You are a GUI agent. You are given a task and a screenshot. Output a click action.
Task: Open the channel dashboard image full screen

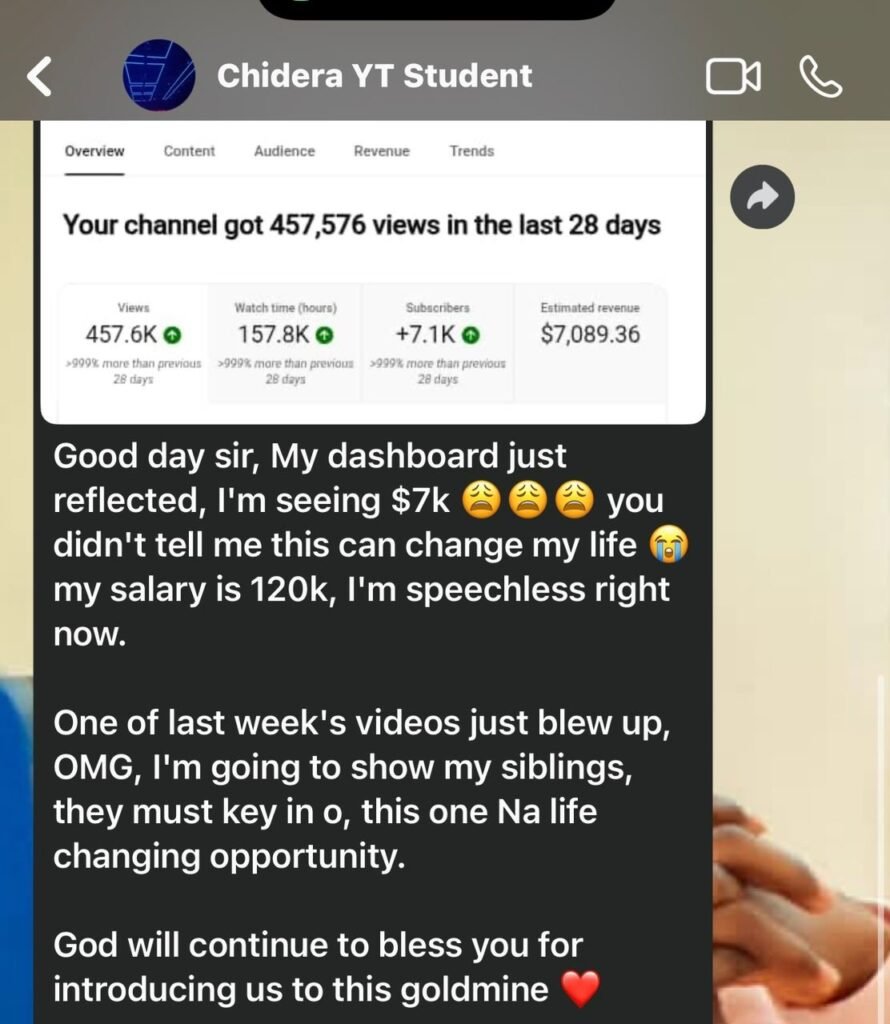click(372, 270)
